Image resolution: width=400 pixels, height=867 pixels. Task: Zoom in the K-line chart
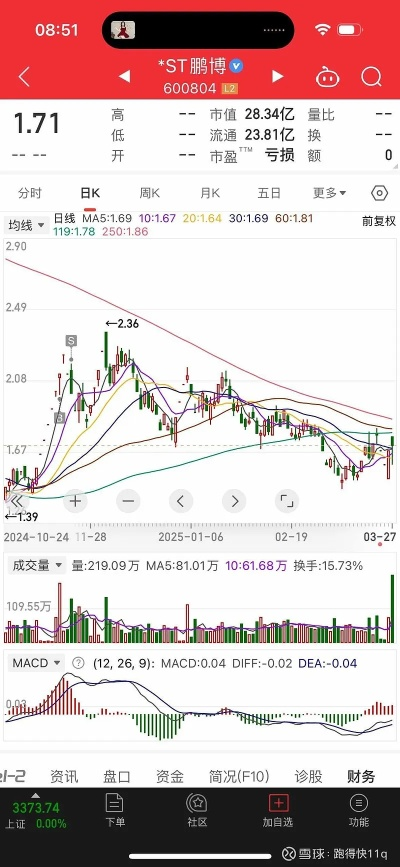point(75,502)
